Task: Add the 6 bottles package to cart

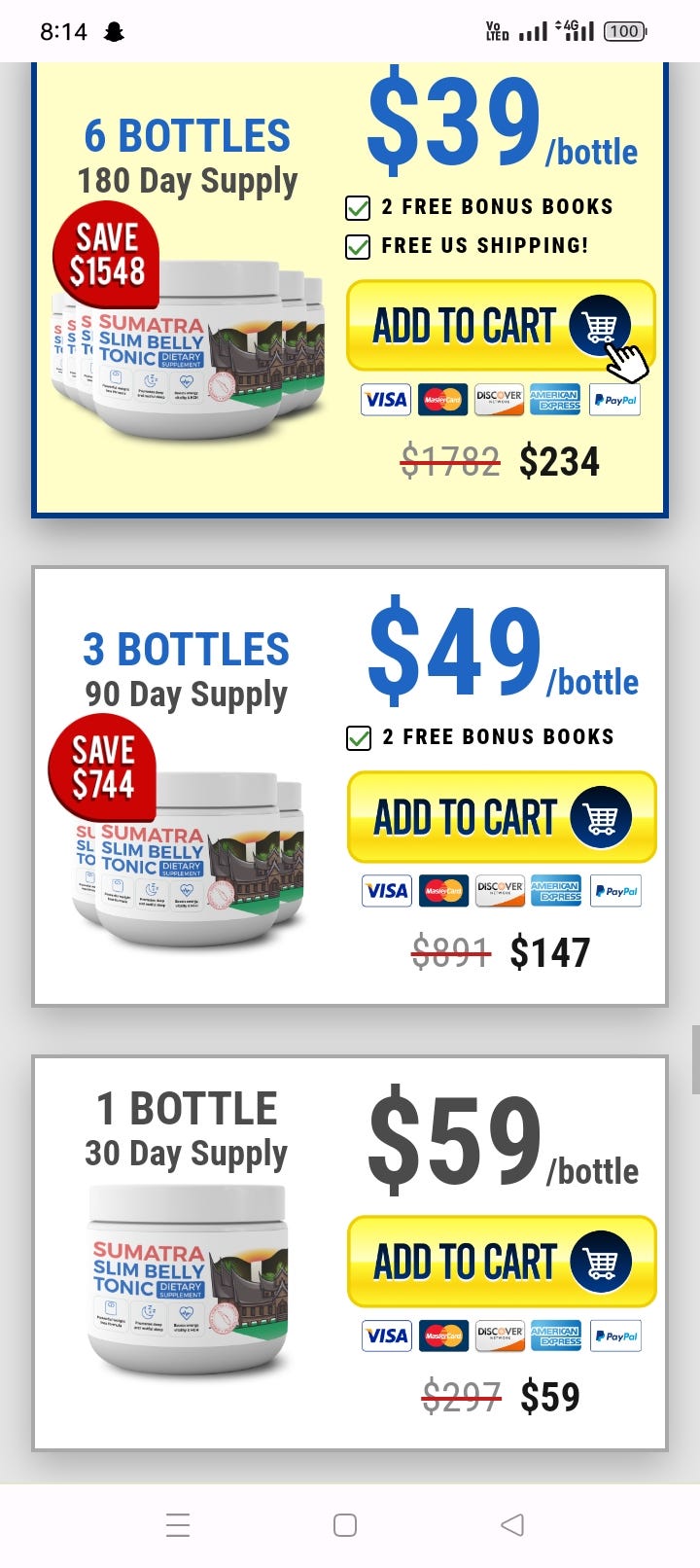Action: pos(500,326)
